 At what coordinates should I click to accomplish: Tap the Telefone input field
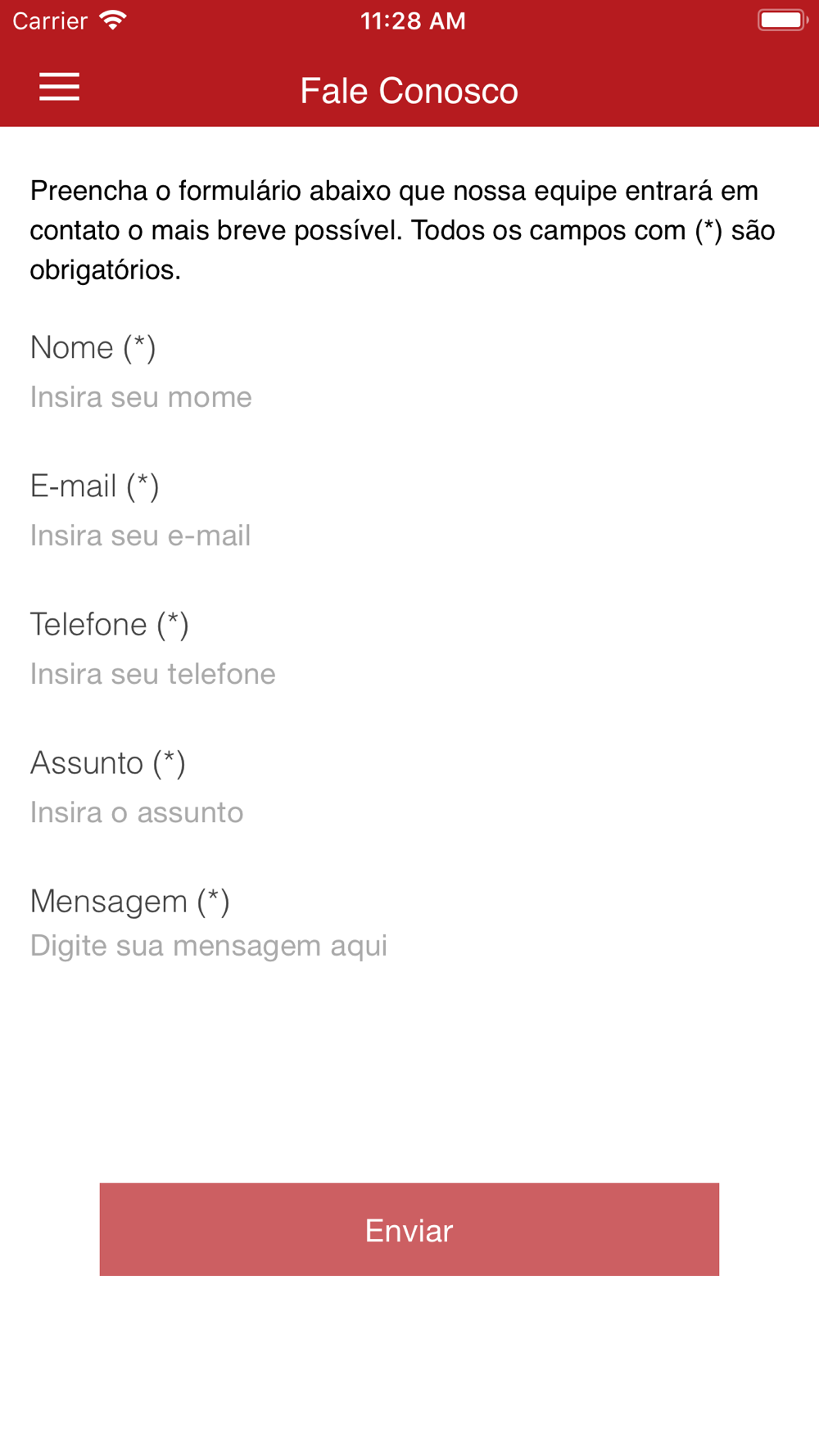pos(408,675)
